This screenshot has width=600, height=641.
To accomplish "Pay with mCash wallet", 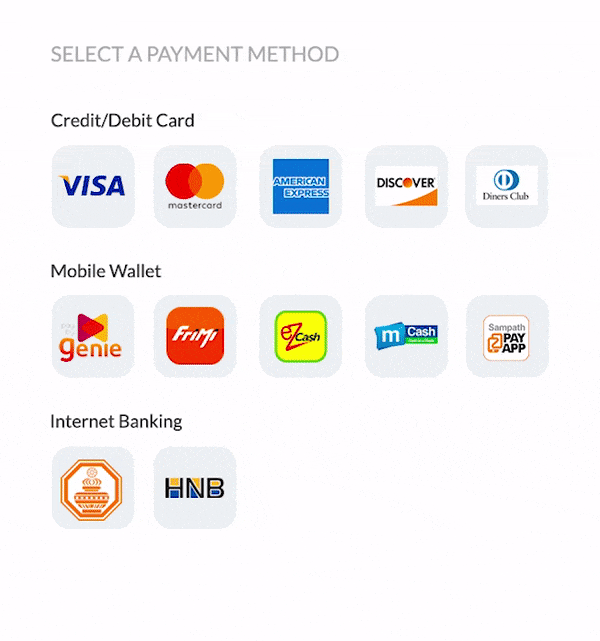I will click(x=405, y=336).
